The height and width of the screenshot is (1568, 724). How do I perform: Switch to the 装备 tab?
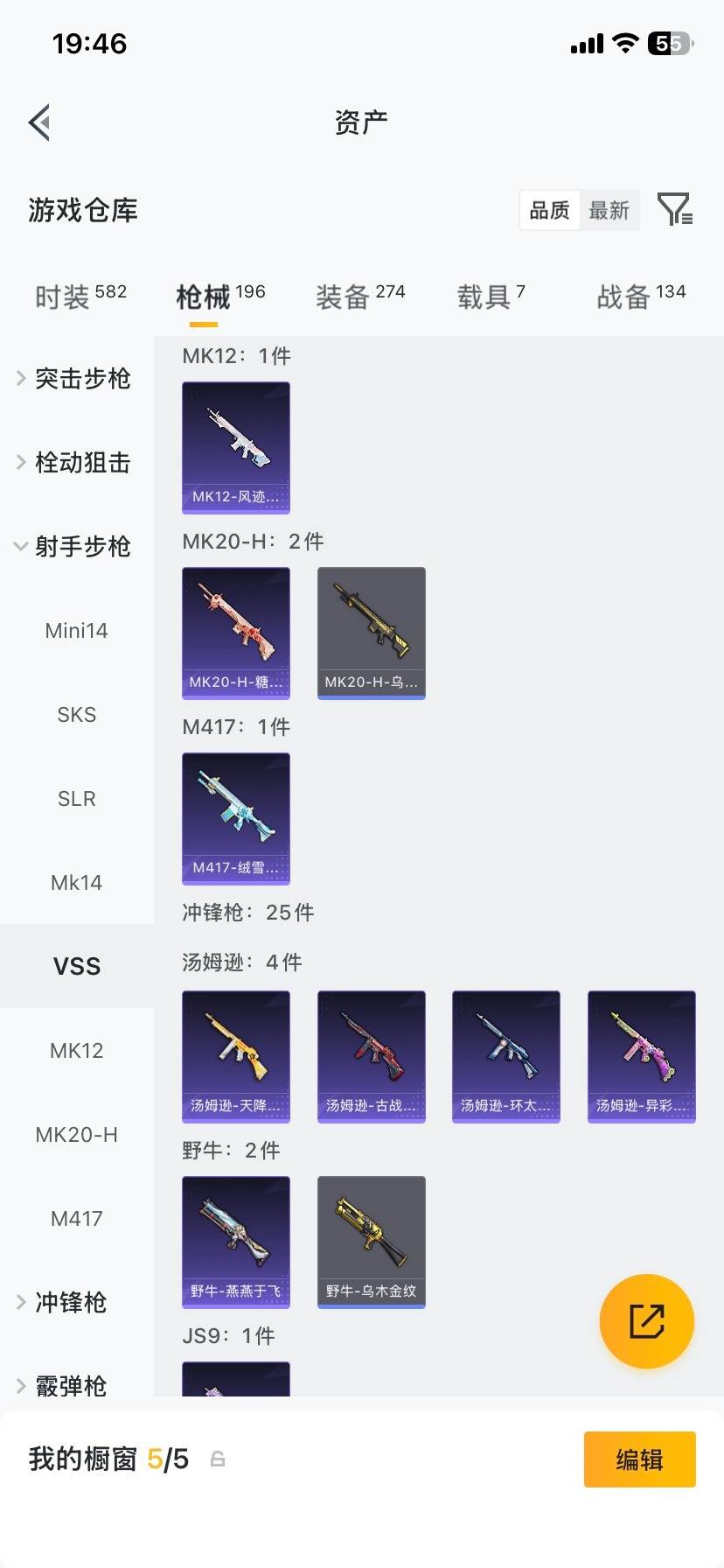(359, 297)
